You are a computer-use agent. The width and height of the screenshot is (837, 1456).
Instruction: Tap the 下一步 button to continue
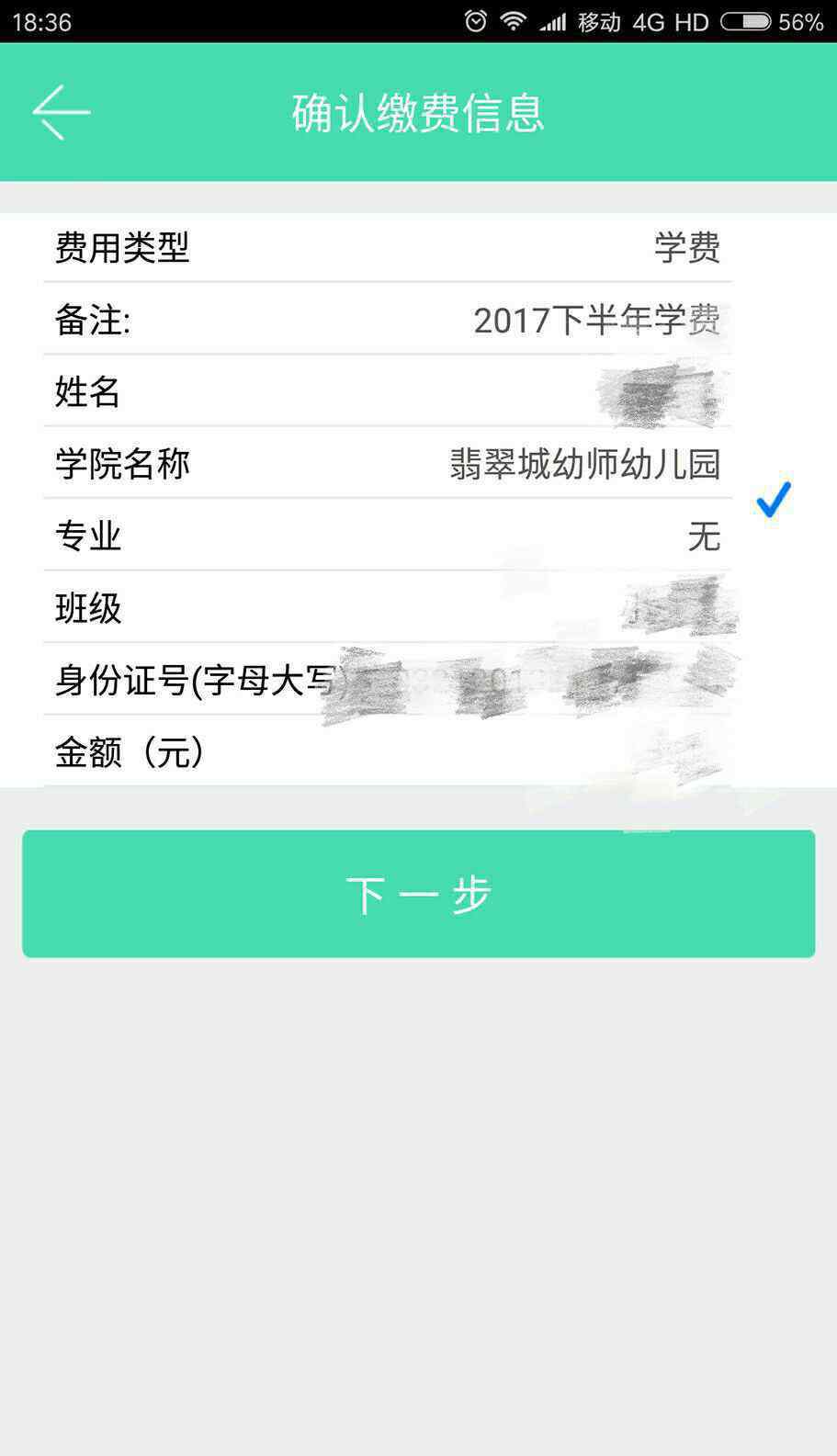[x=419, y=894]
